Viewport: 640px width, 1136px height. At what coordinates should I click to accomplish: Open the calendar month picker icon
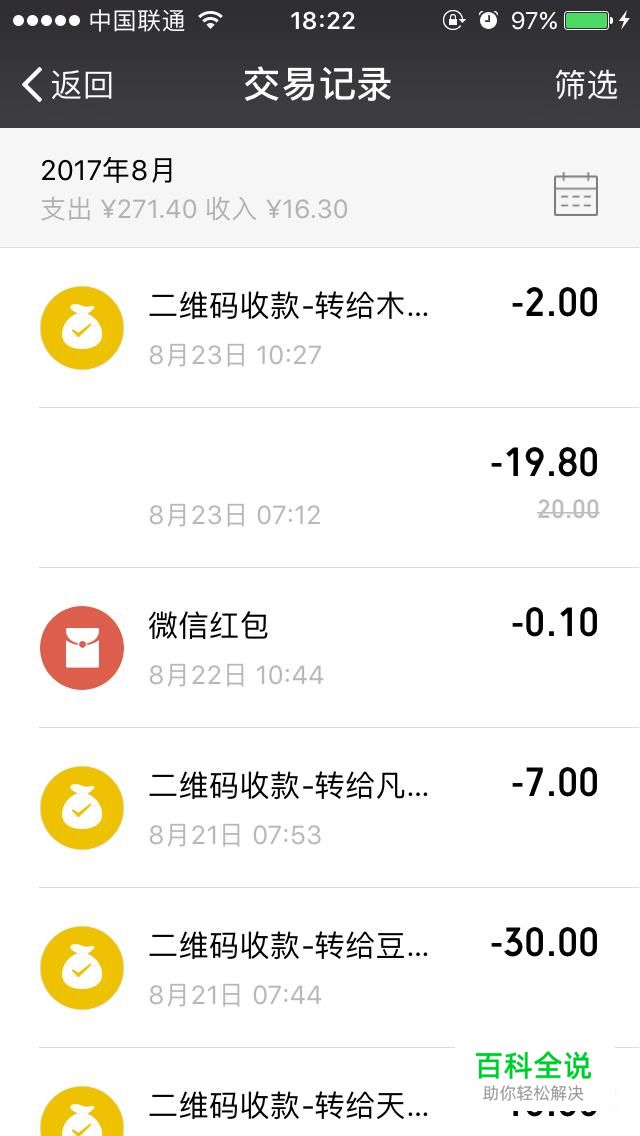575,194
